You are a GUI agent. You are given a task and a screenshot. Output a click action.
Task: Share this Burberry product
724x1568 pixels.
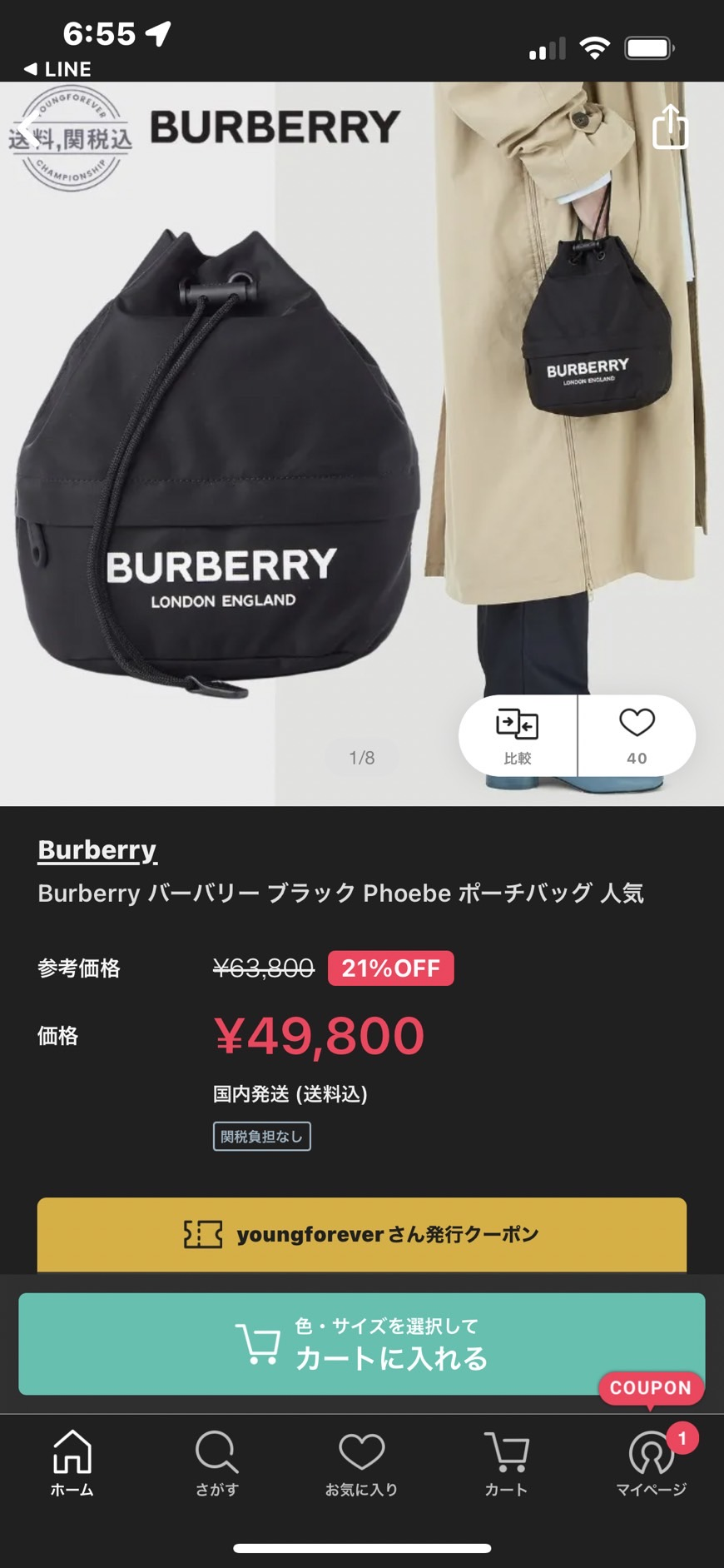(x=670, y=127)
